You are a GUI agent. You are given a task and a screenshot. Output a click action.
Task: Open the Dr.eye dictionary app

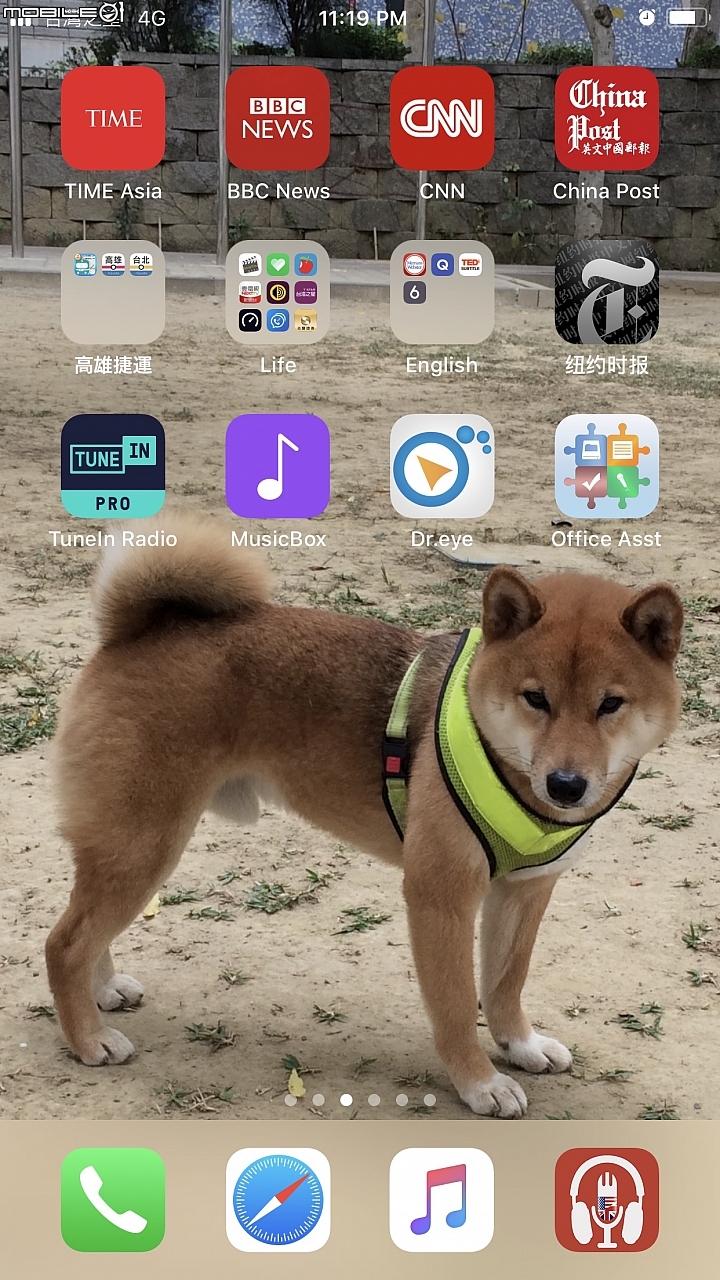point(442,466)
